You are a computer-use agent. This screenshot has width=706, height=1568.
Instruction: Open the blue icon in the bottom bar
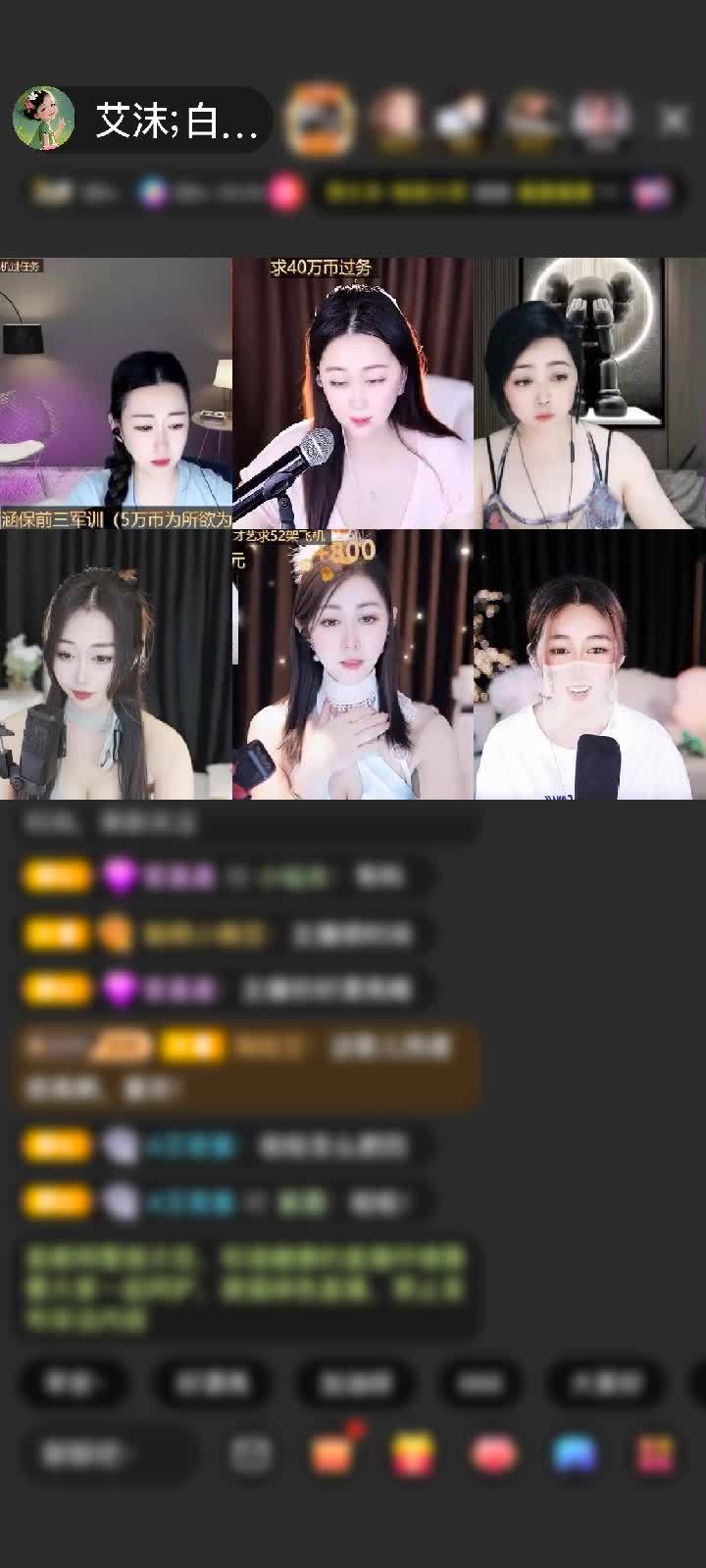click(574, 1454)
